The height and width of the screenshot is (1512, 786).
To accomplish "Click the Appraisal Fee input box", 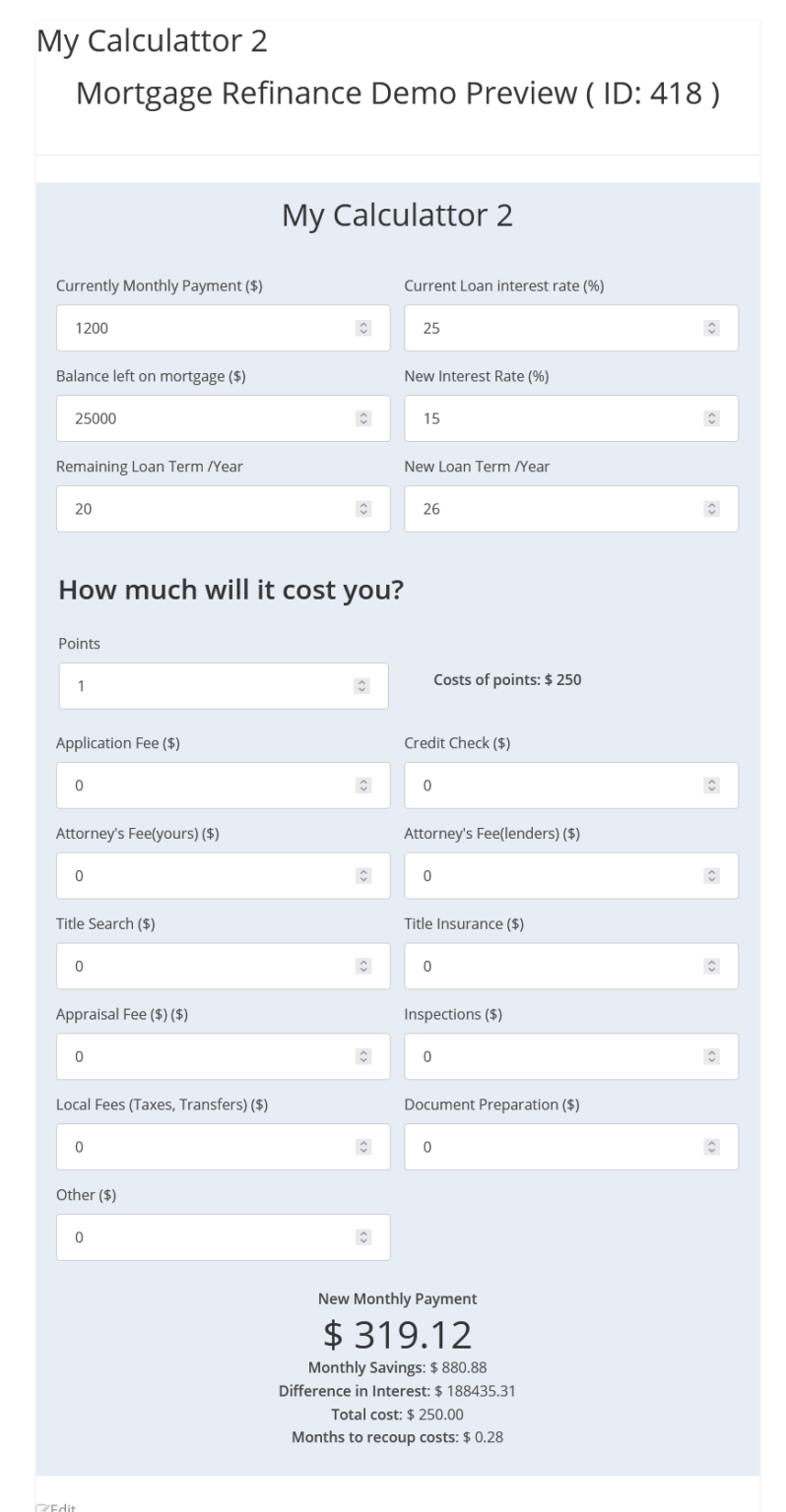I will [197, 1055].
